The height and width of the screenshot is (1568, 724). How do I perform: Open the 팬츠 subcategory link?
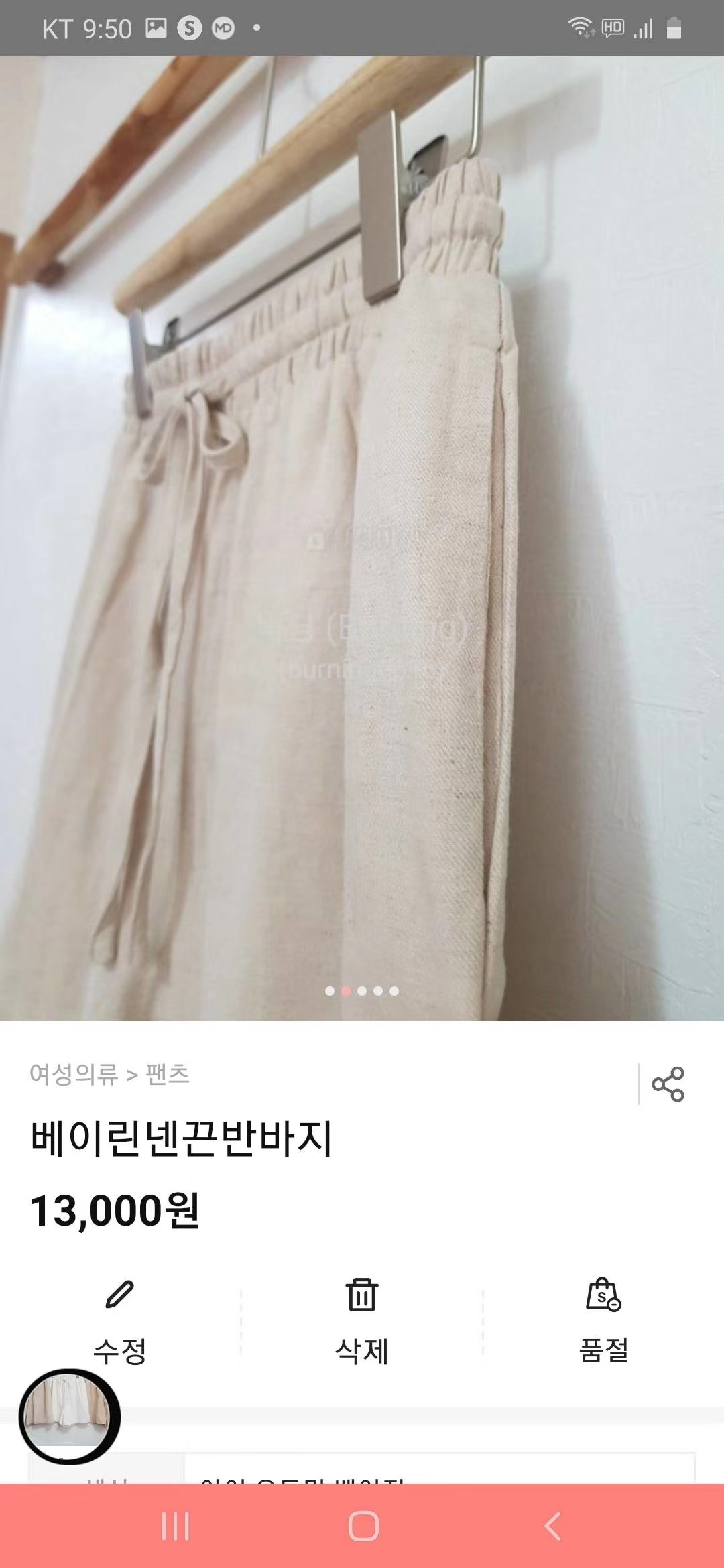(x=168, y=1074)
